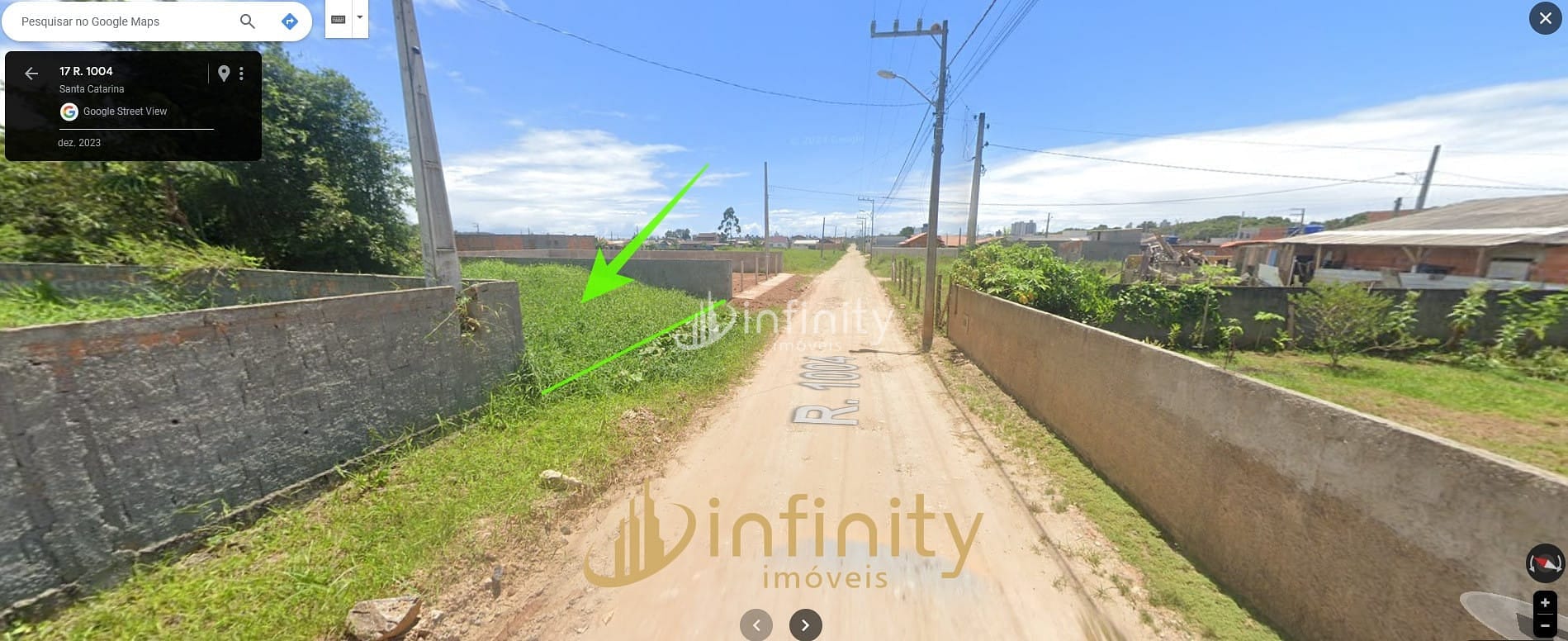The width and height of the screenshot is (1568, 641).
Task: Tap the magnifier search icon
Action: 247,21
